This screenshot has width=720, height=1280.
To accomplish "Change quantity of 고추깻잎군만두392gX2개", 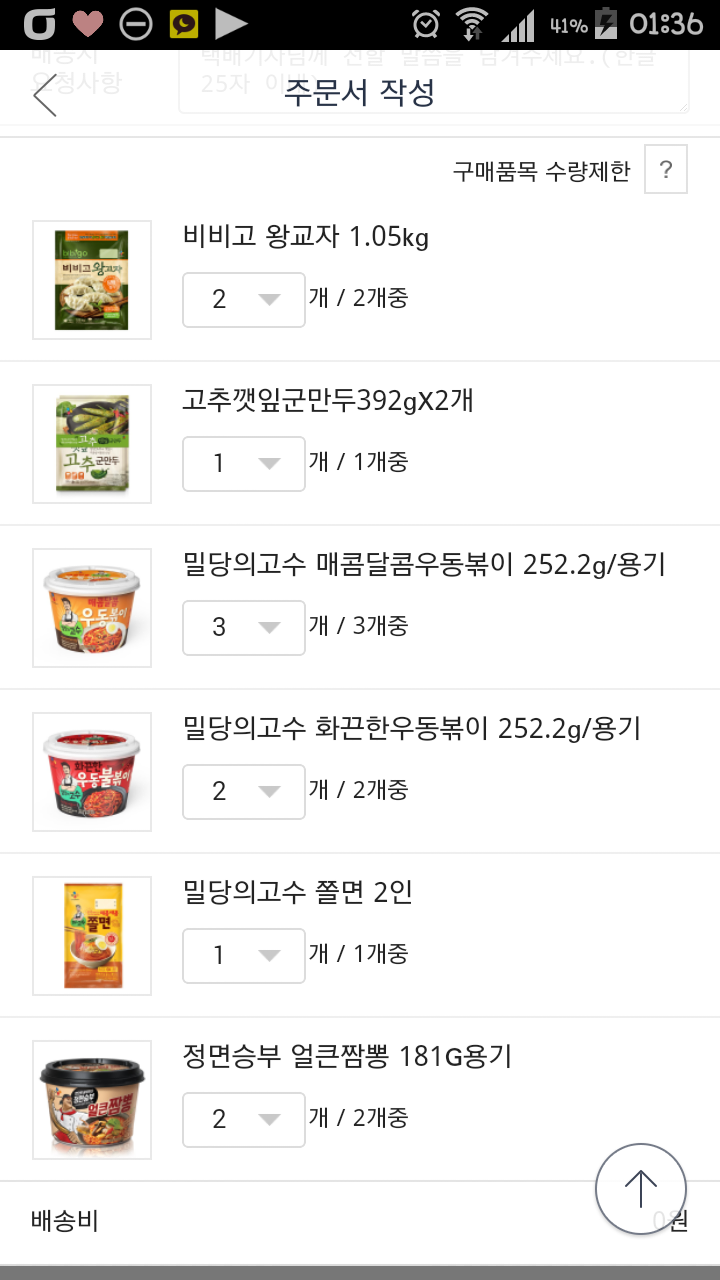I will 244,463.
